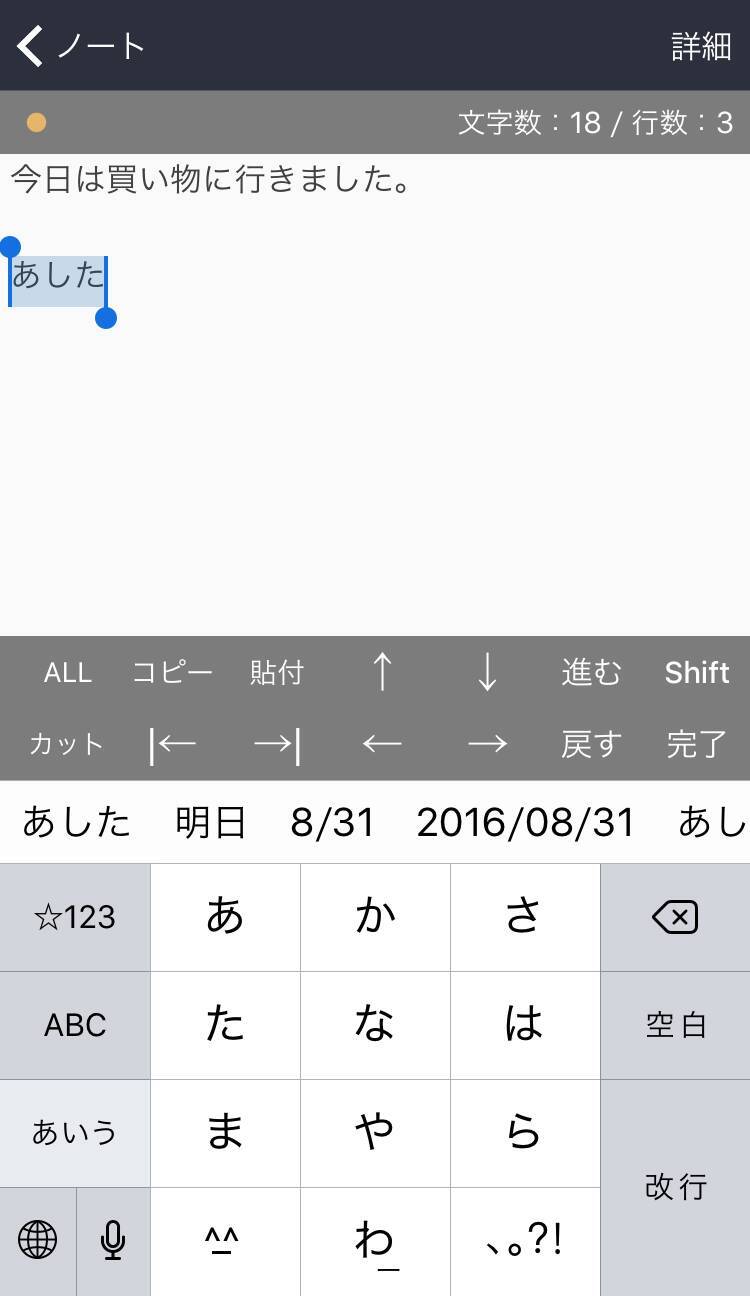The image size is (750, 1296).
Task: Finish editing with 完了
Action: pos(697,745)
